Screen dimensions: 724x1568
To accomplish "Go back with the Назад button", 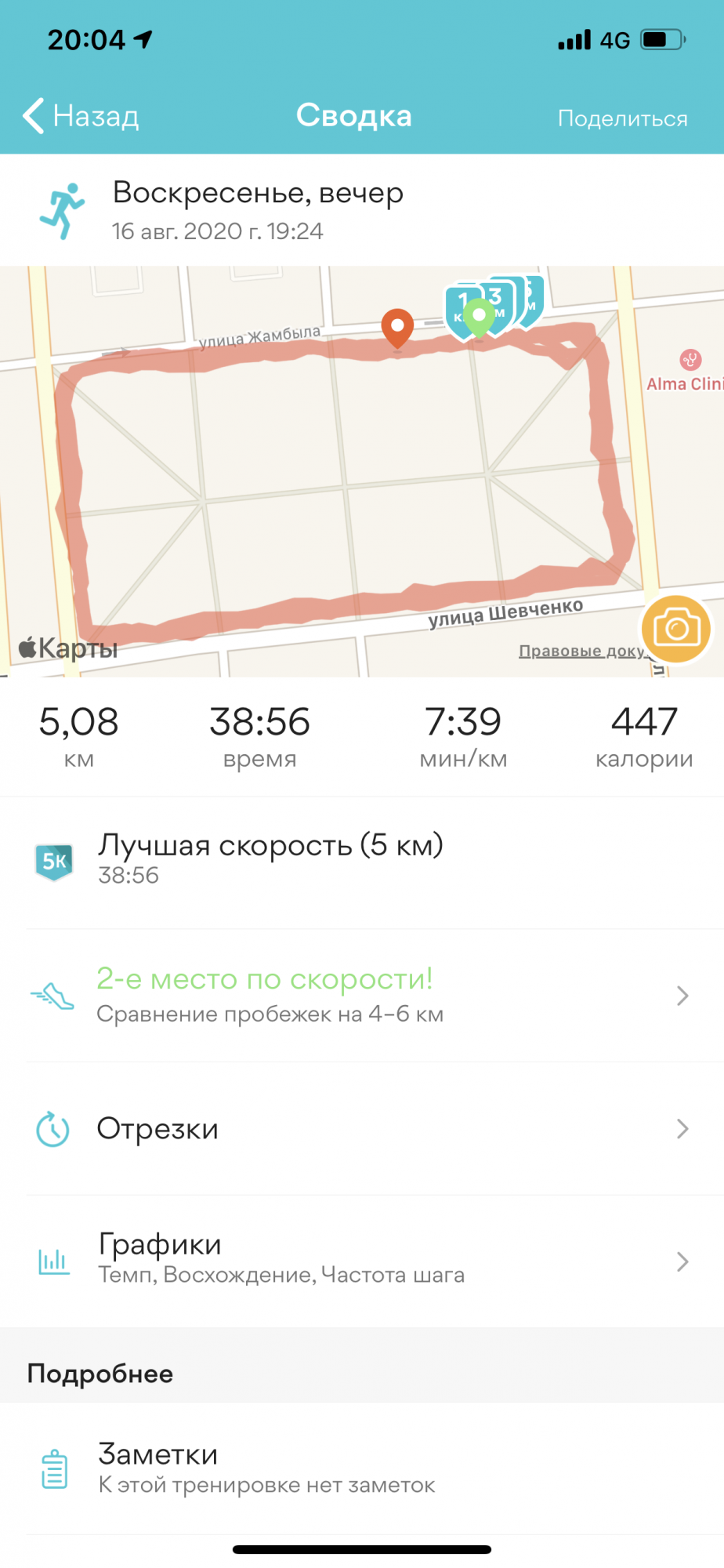I will tap(81, 116).
